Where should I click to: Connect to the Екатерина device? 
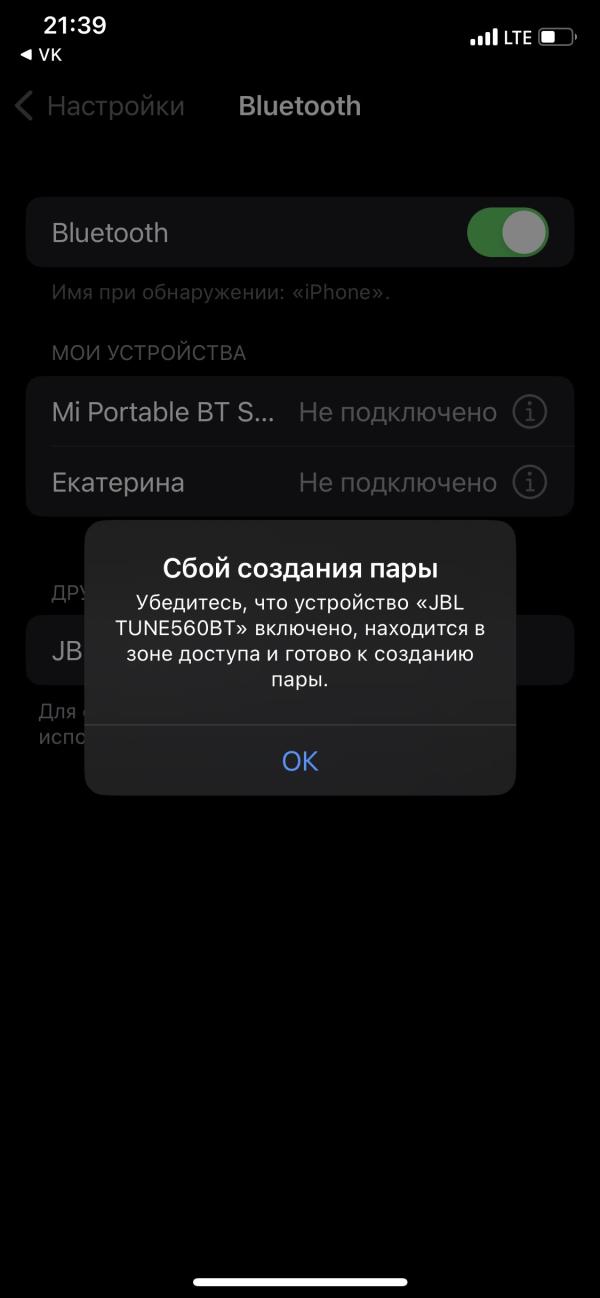[x=300, y=482]
